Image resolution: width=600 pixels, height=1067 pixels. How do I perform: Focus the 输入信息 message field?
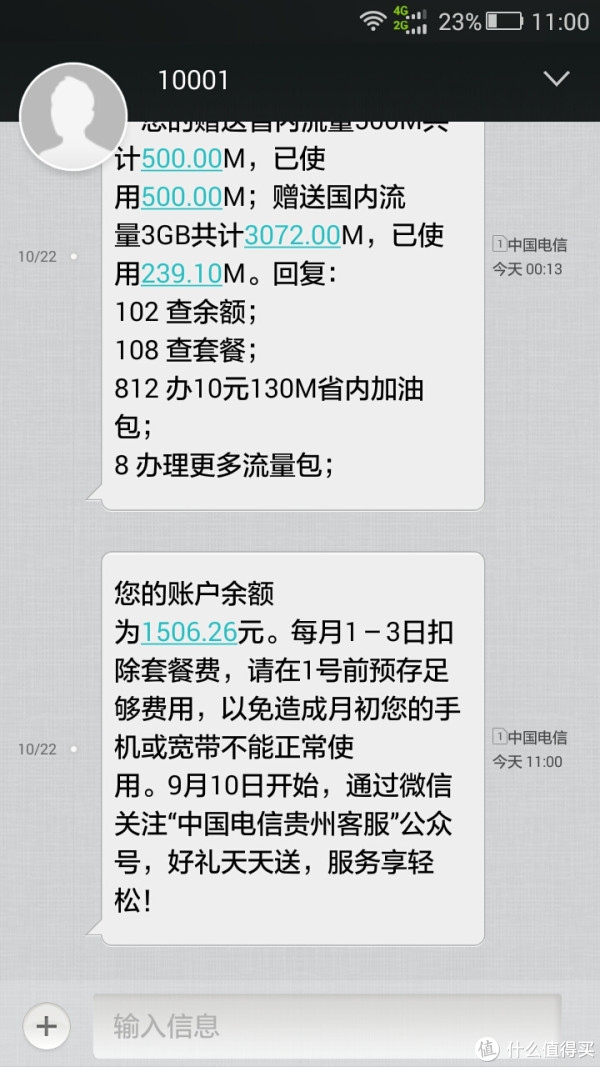pos(325,1025)
